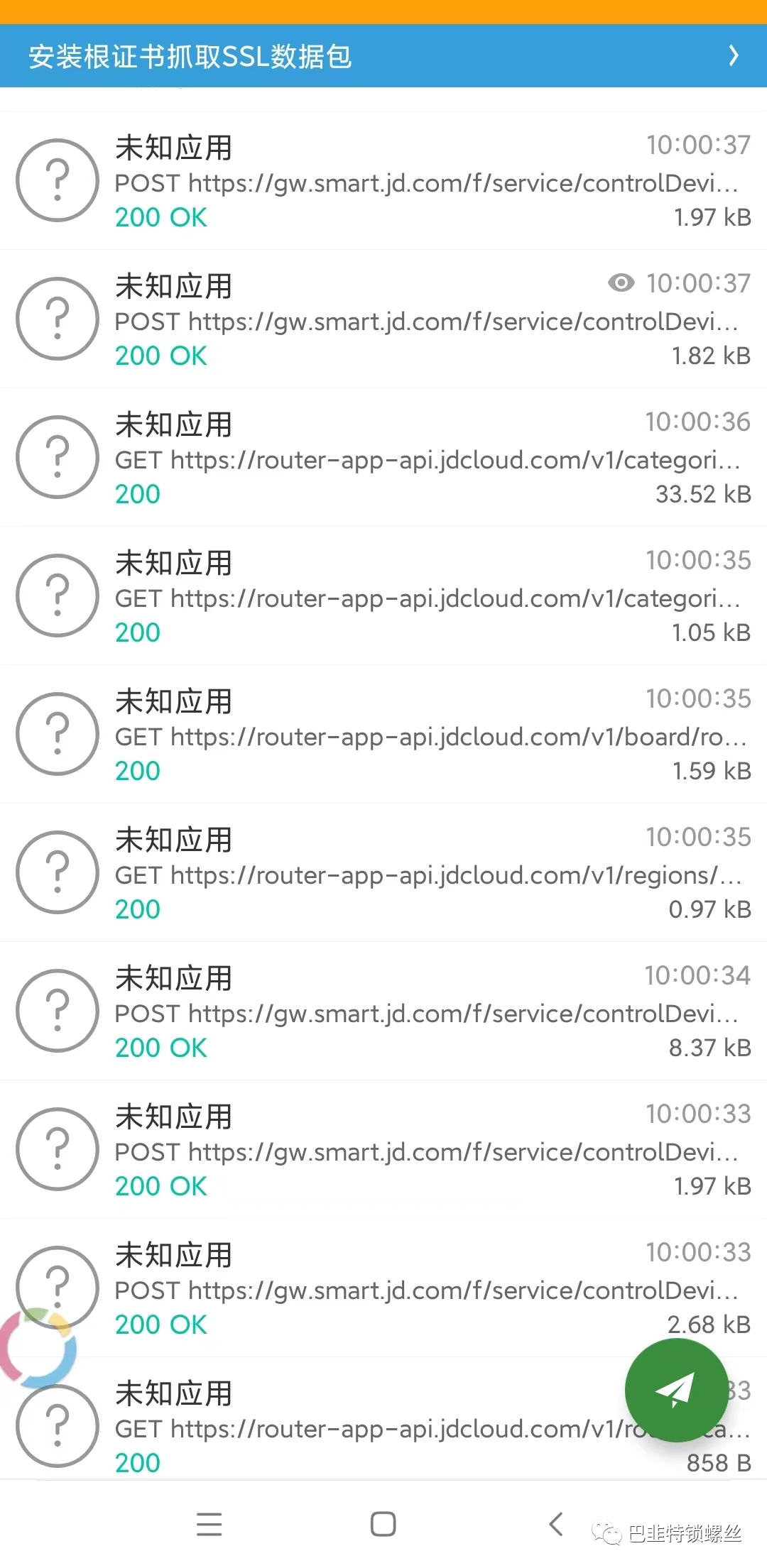Go back with the system back button
Viewport: 767px width, 1568px height.
coord(556,1523)
